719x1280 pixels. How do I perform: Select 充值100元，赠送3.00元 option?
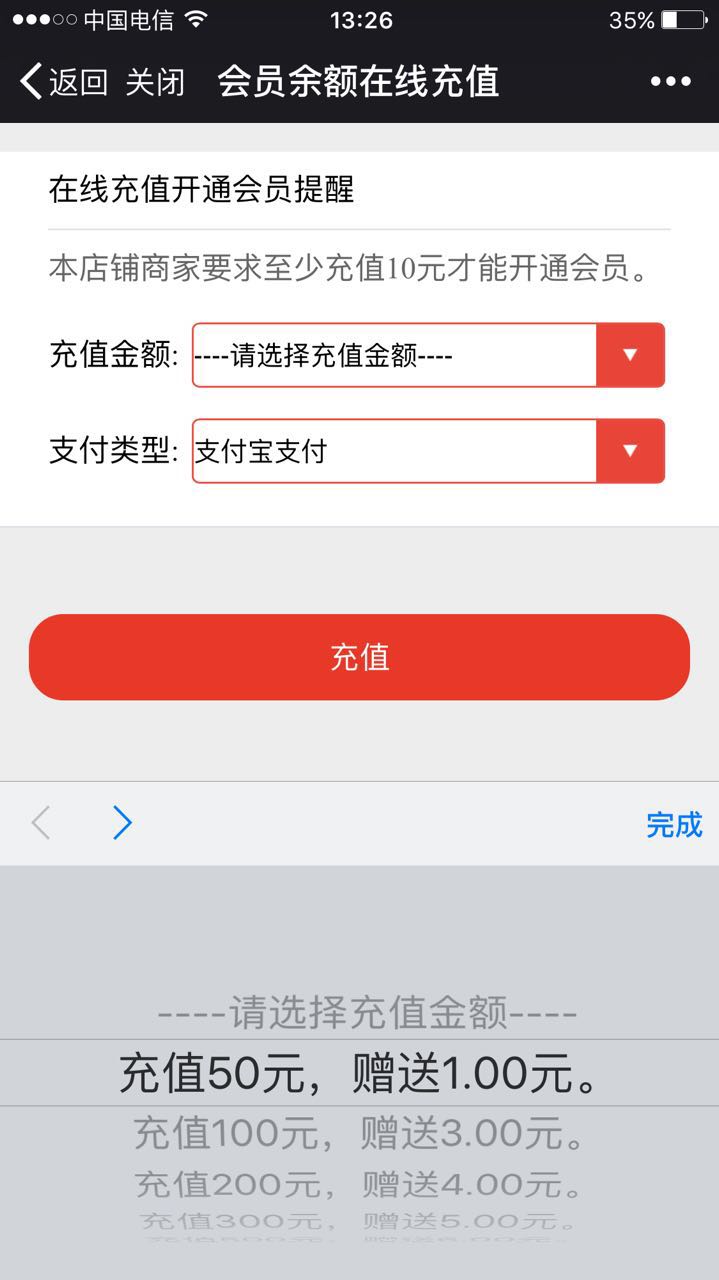click(x=359, y=1134)
